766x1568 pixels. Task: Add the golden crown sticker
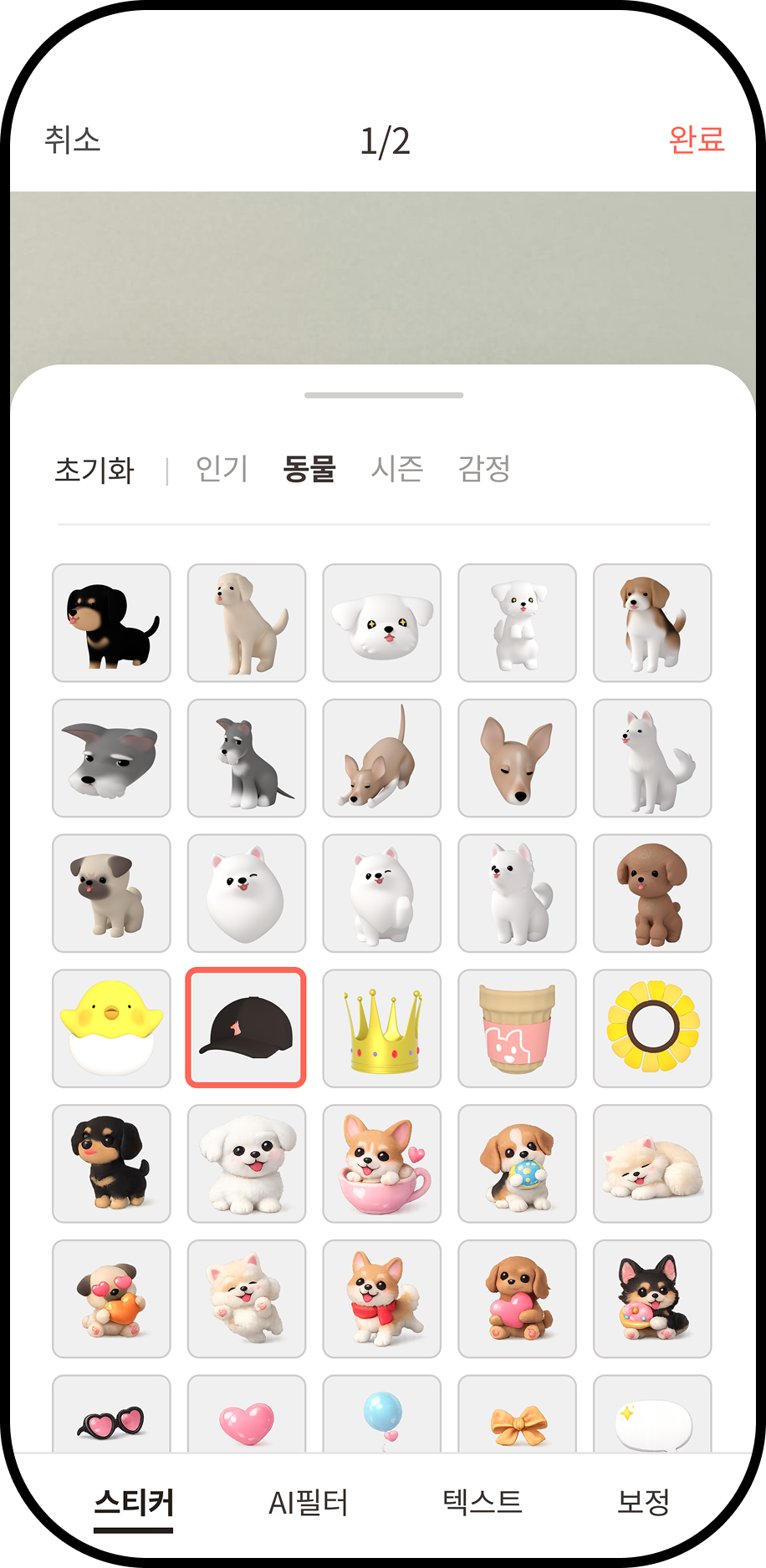[x=382, y=1029]
